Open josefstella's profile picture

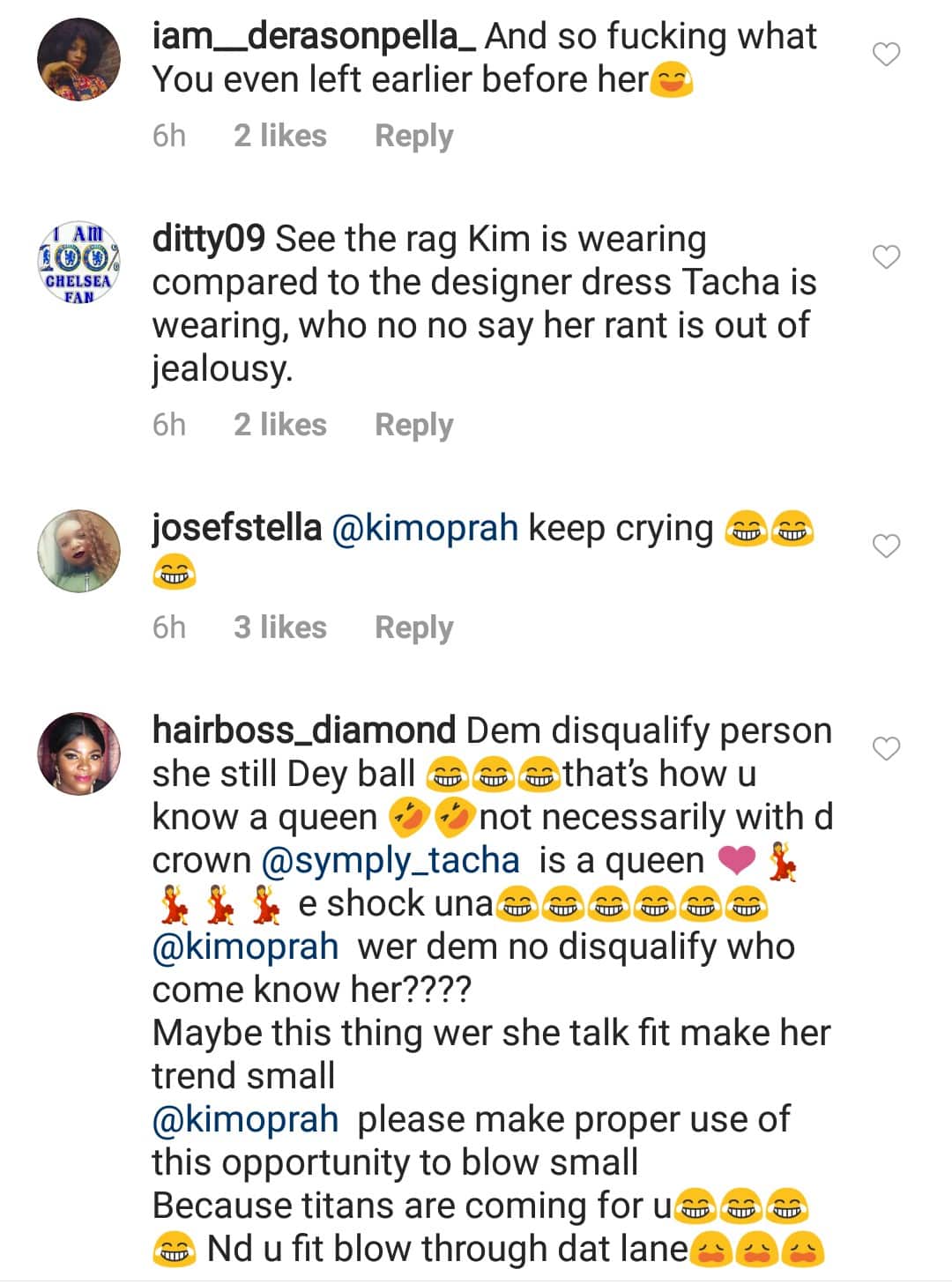click(x=78, y=552)
